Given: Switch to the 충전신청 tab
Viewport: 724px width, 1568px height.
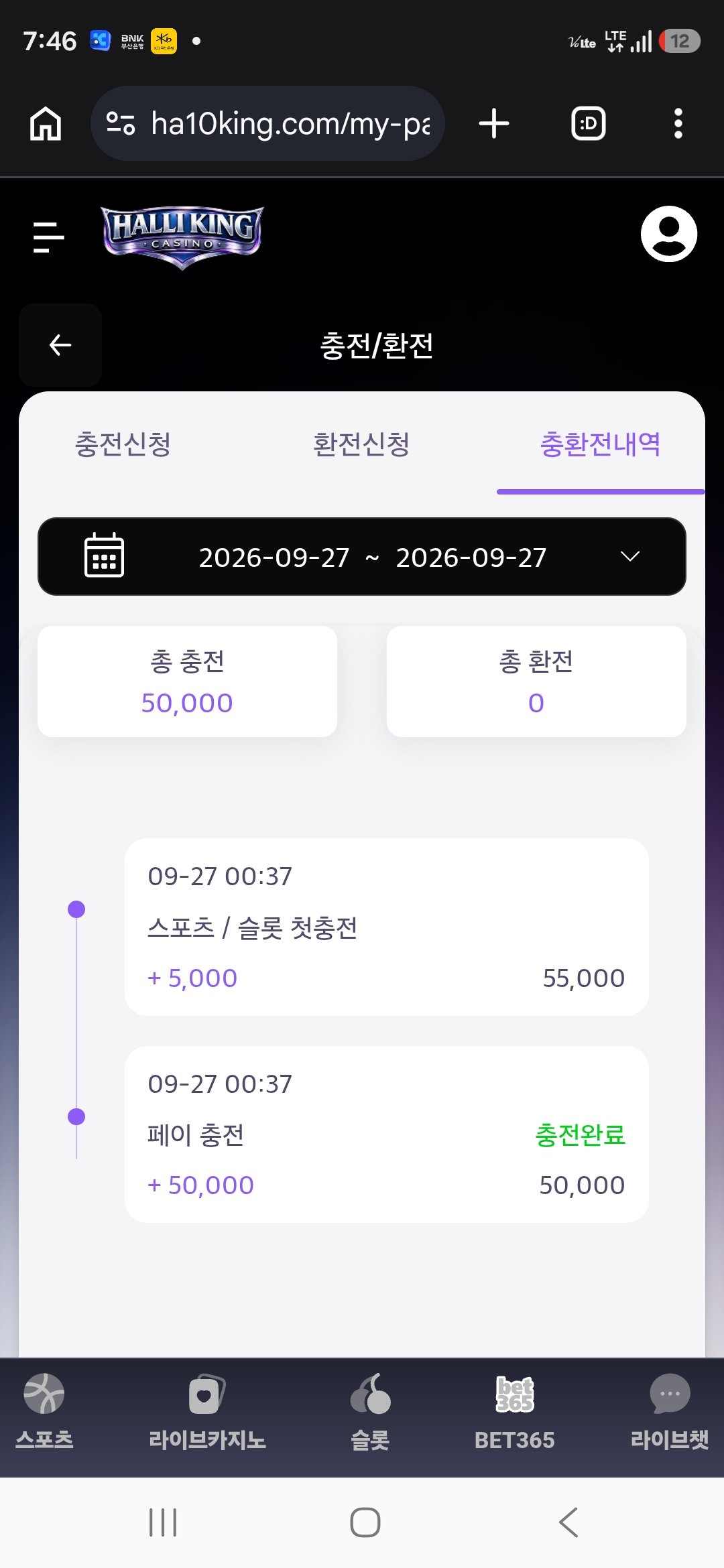Looking at the screenshot, I should (x=123, y=444).
